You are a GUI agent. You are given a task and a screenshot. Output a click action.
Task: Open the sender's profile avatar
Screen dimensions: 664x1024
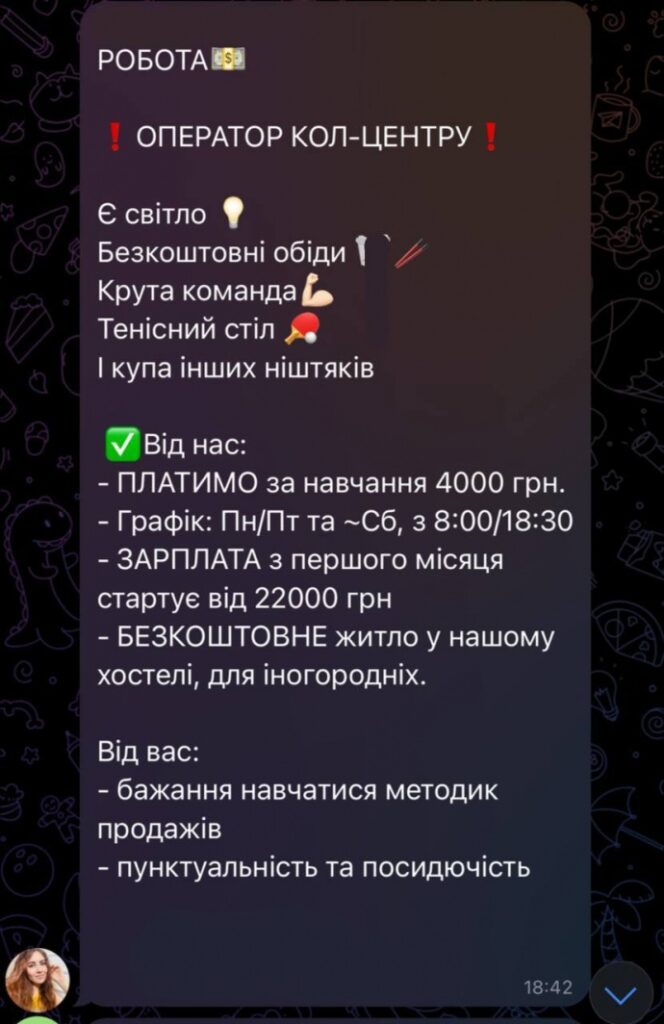click(38, 978)
